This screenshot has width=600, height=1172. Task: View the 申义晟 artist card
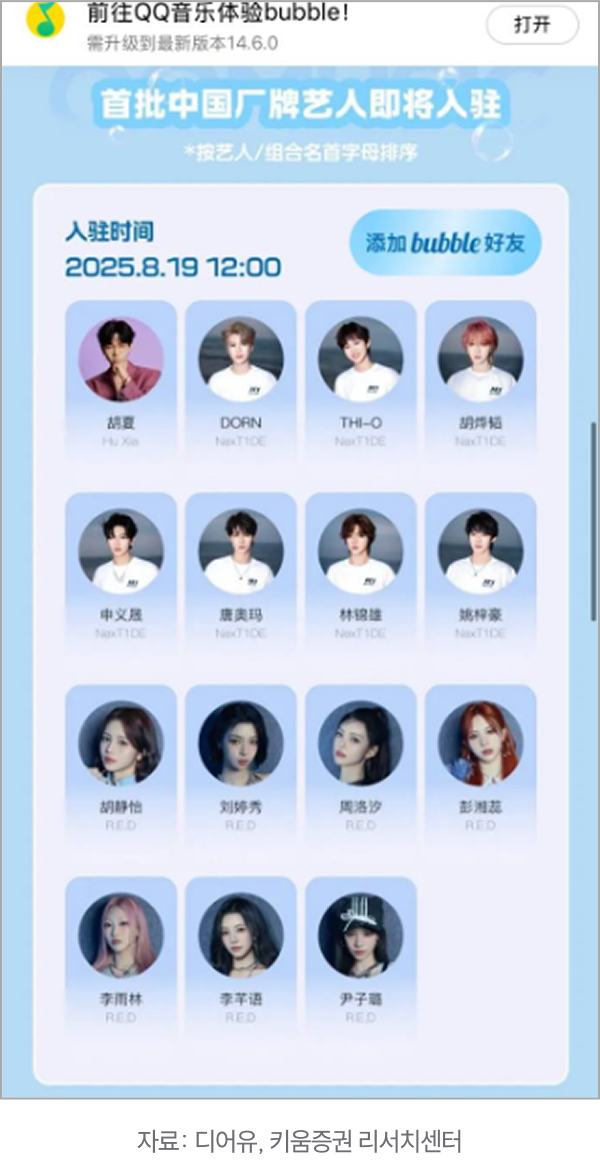click(121, 567)
